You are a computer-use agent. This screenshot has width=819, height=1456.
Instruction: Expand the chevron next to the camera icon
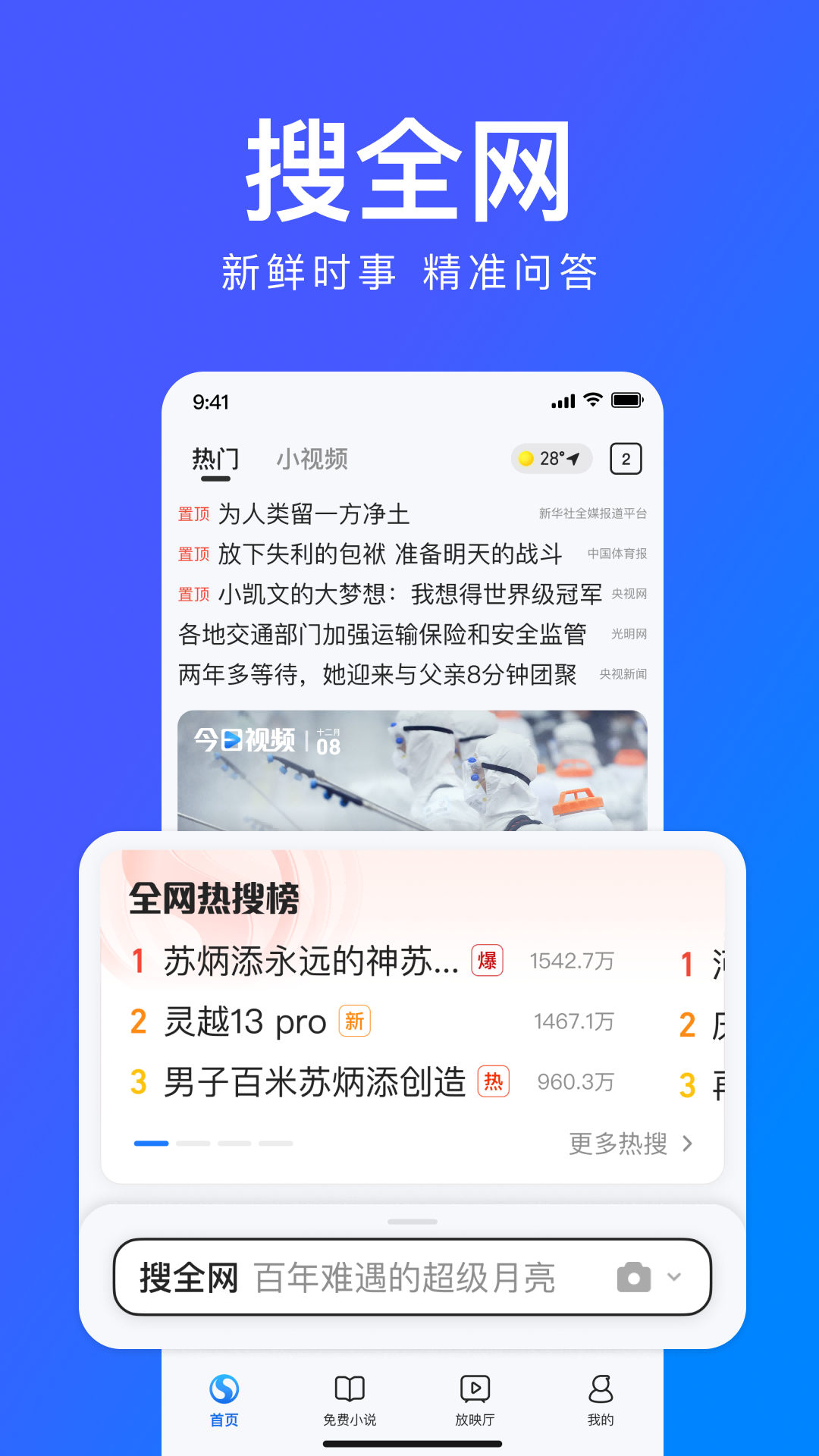(x=674, y=1277)
